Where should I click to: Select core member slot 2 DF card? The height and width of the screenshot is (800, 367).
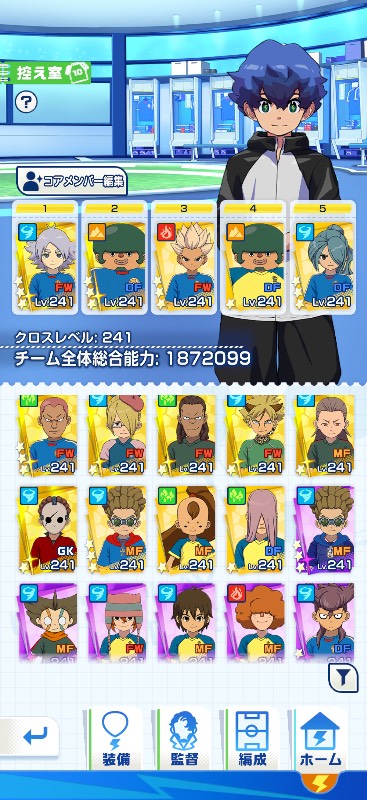tap(114, 258)
